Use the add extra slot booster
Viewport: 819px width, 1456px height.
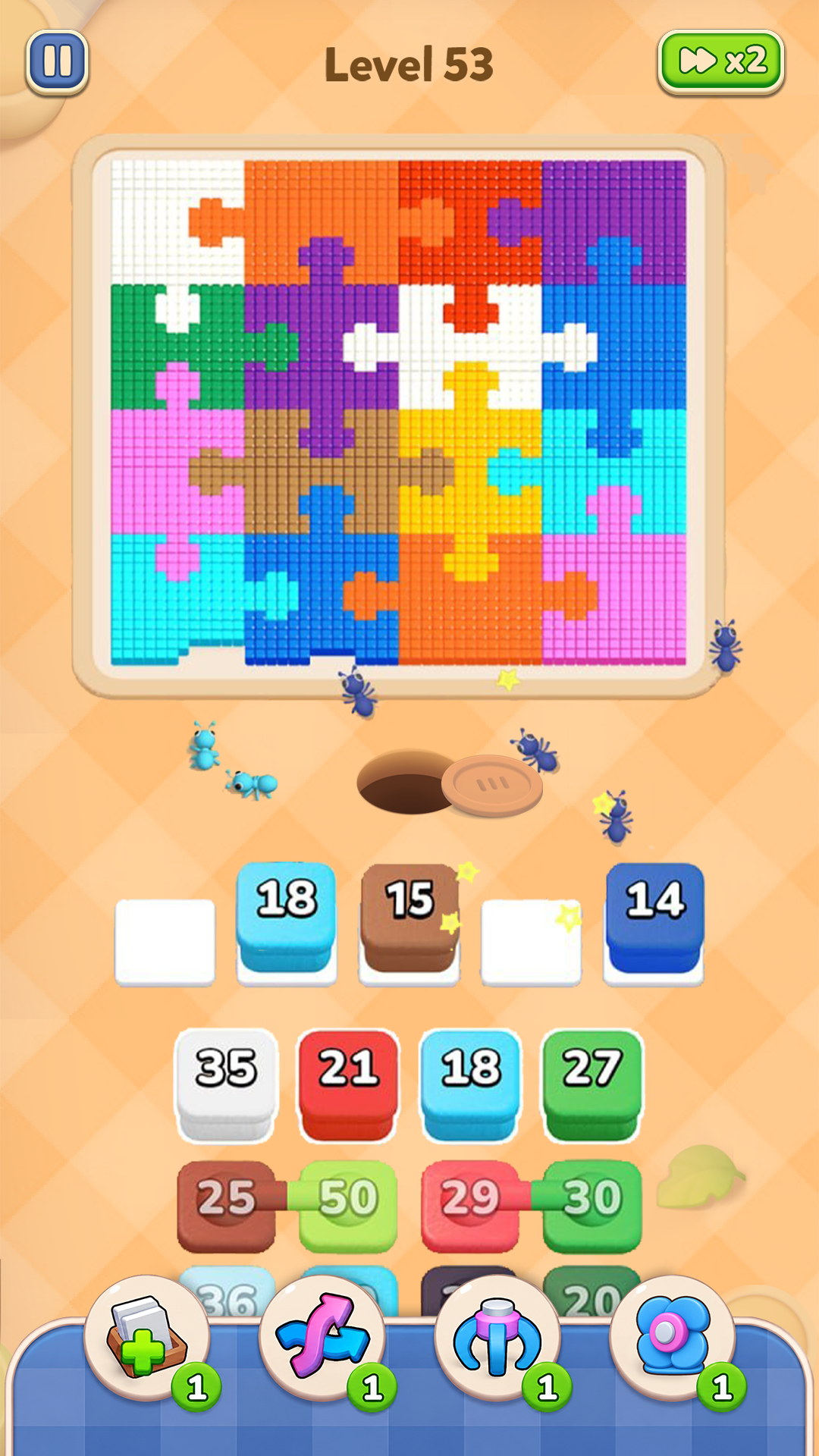click(x=147, y=1338)
